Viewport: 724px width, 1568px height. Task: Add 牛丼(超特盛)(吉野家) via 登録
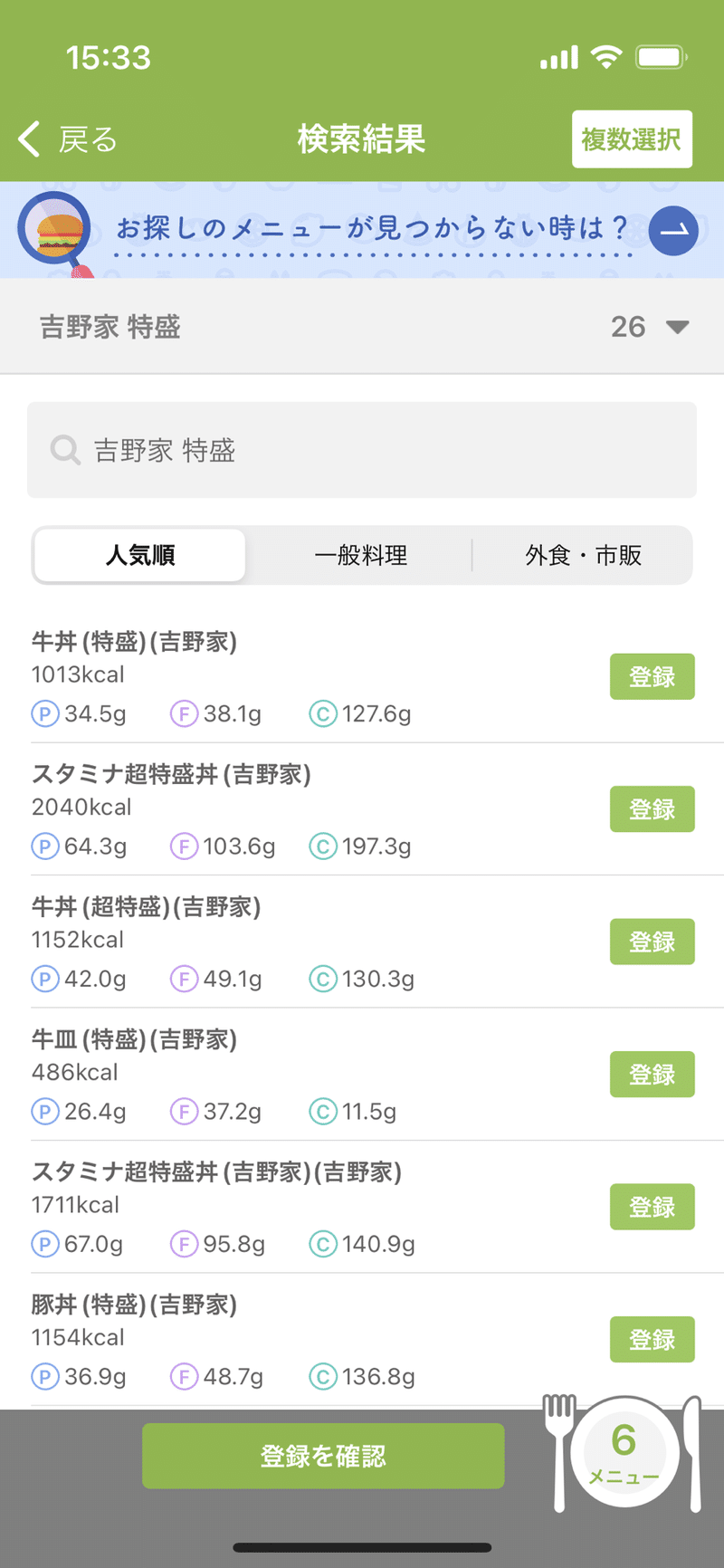pyautogui.click(x=652, y=942)
